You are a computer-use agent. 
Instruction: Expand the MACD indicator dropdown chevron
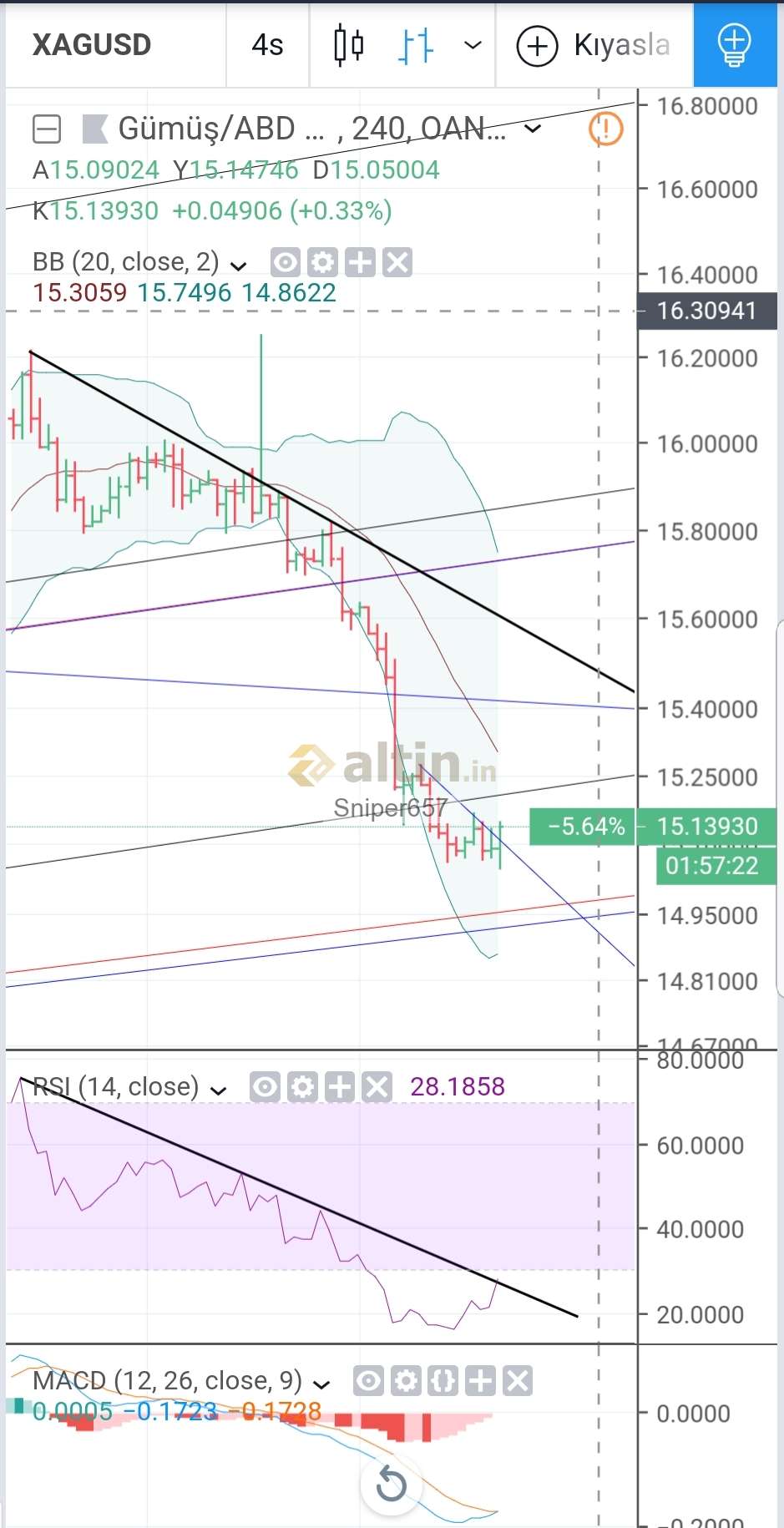coord(321,1384)
